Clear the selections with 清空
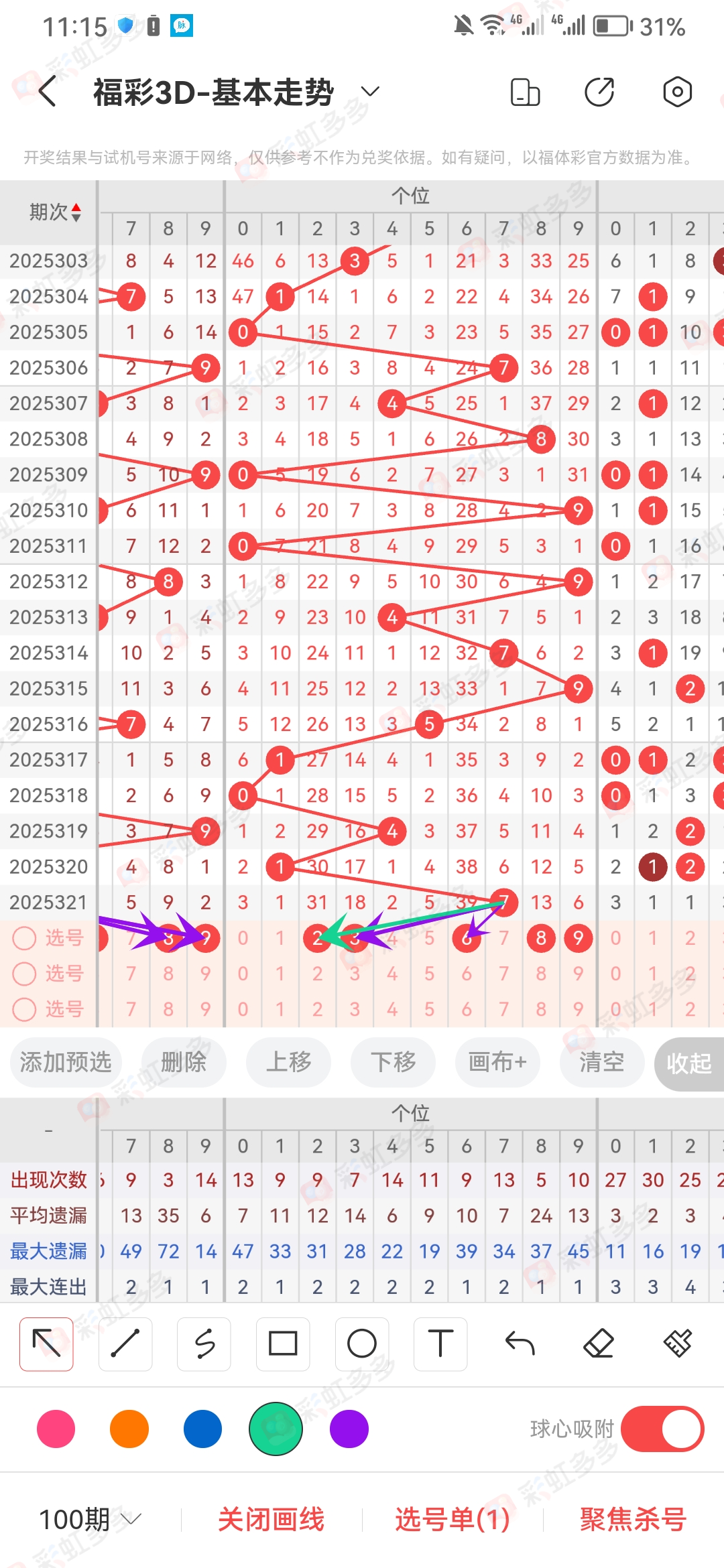724x1568 pixels. (x=601, y=1062)
